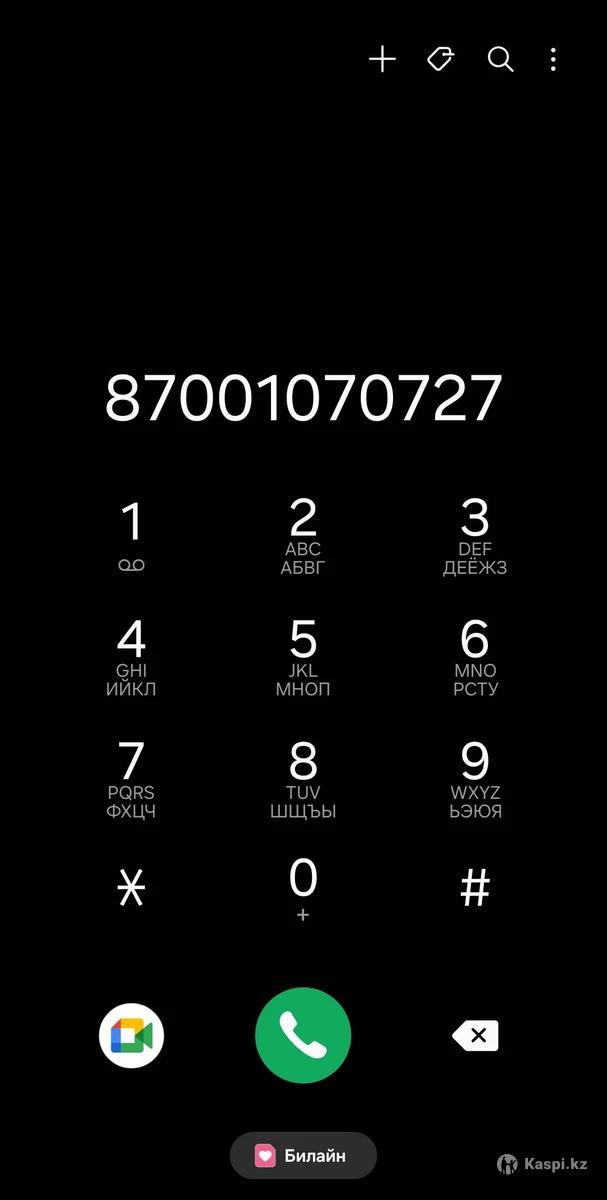Tap the star key
This screenshot has width=607, height=1200.
point(131,888)
